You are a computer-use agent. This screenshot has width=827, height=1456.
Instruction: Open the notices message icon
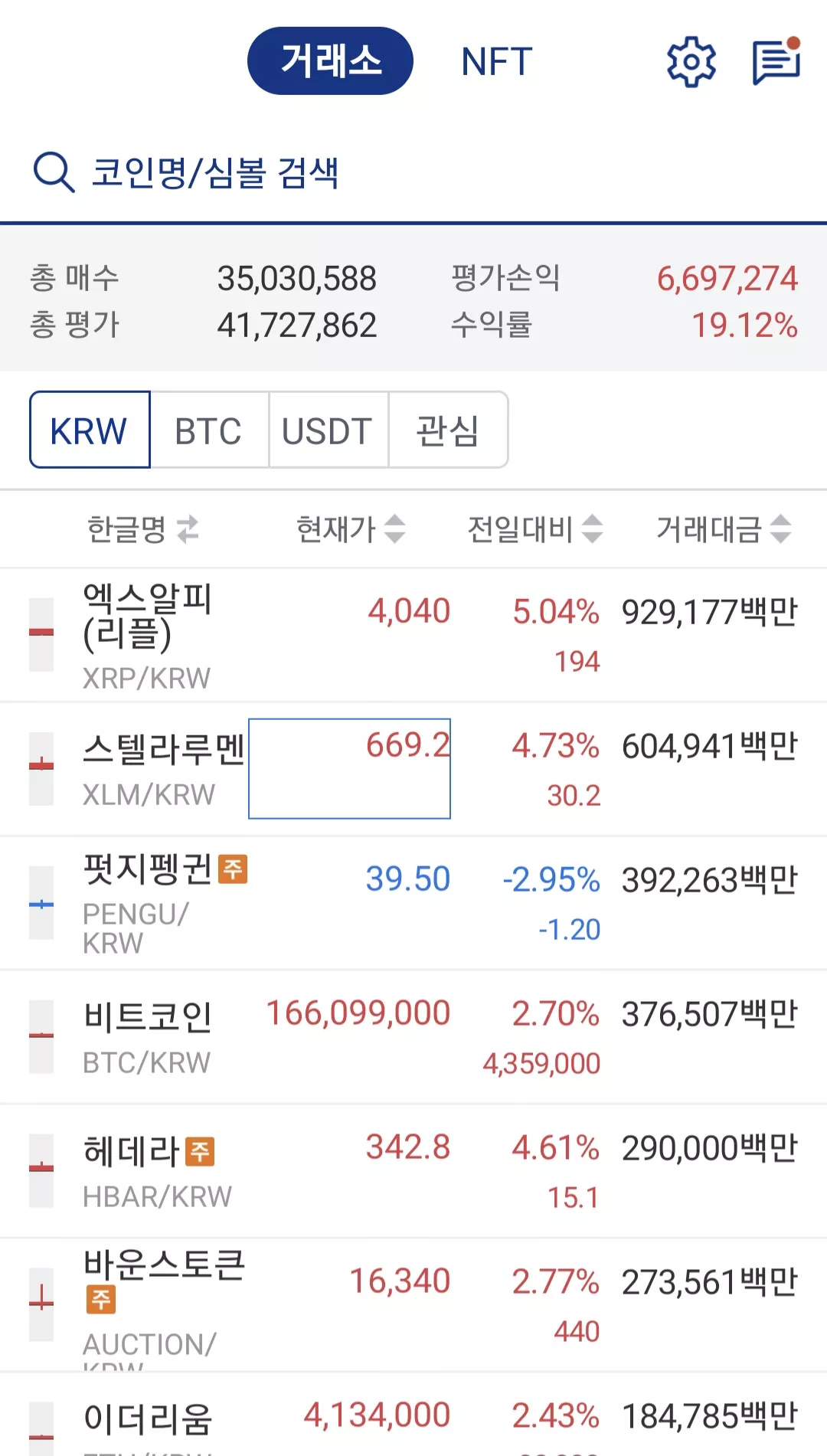(x=776, y=61)
